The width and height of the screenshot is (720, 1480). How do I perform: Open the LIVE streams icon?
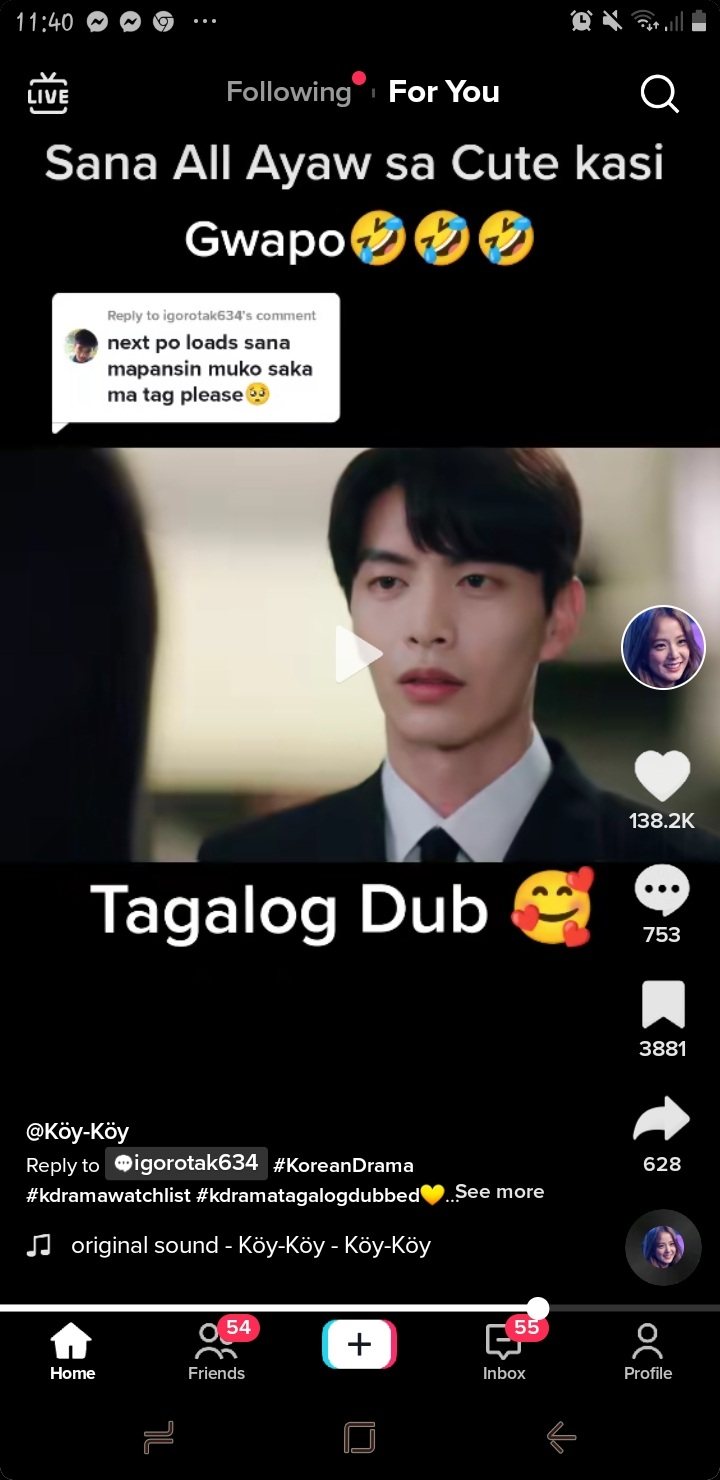coord(48,92)
